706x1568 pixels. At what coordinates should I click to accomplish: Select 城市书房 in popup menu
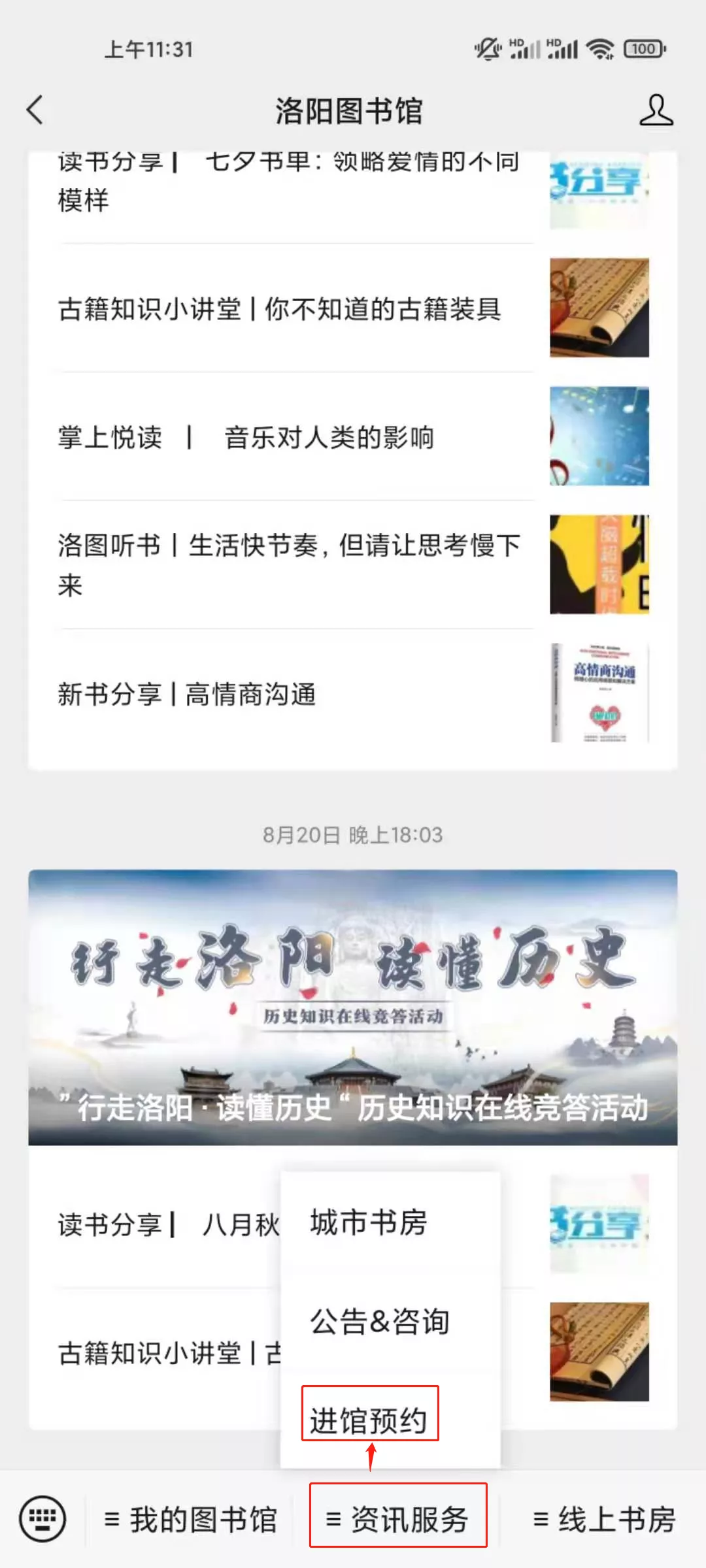pos(369,1222)
